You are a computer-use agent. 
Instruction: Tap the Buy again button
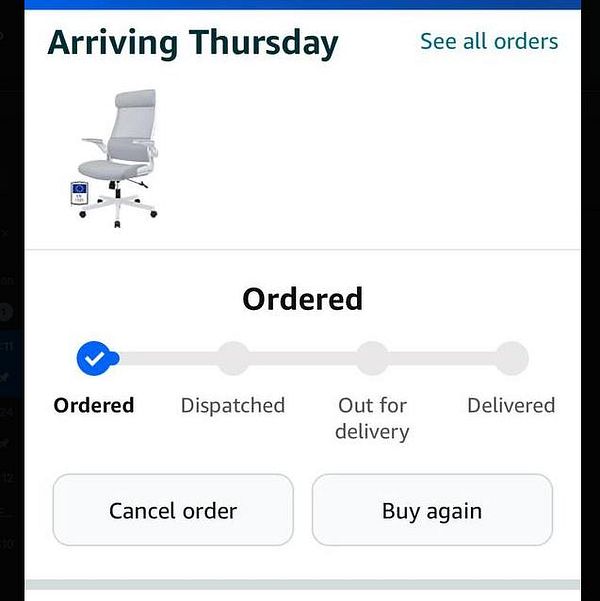(432, 510)
